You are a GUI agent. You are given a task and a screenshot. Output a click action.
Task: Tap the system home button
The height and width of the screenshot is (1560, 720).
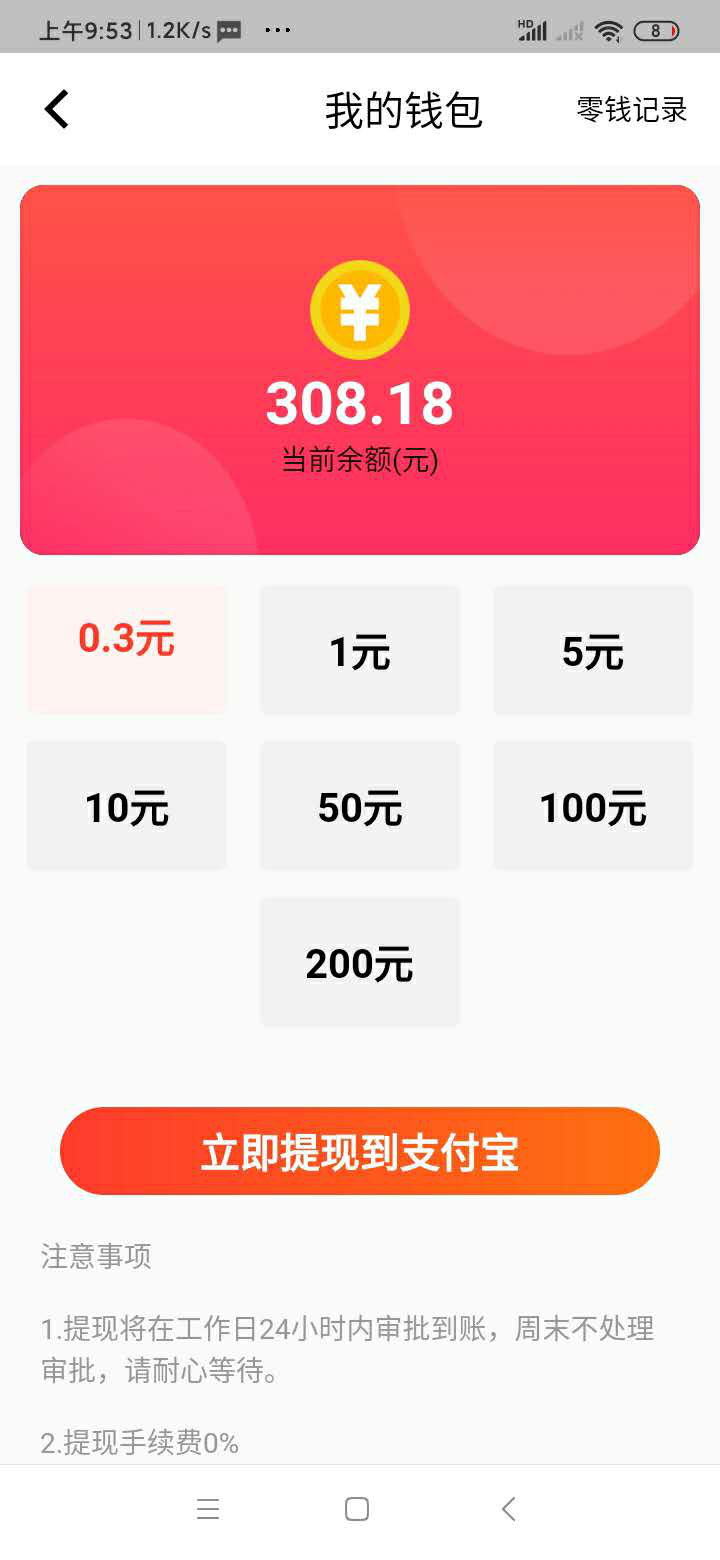[357, 1509]
